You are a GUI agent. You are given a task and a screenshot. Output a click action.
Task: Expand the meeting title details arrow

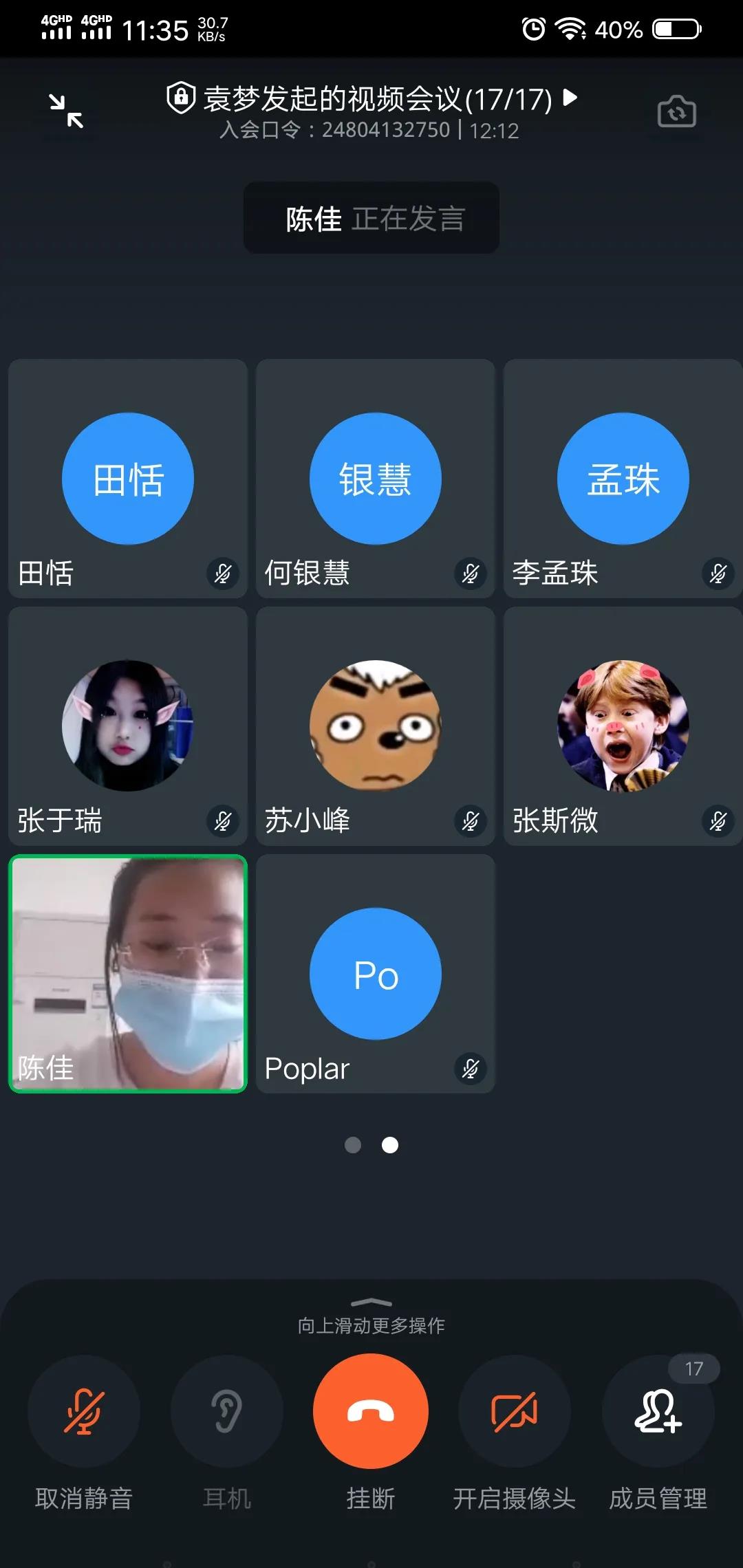click(x=570, y=98)
